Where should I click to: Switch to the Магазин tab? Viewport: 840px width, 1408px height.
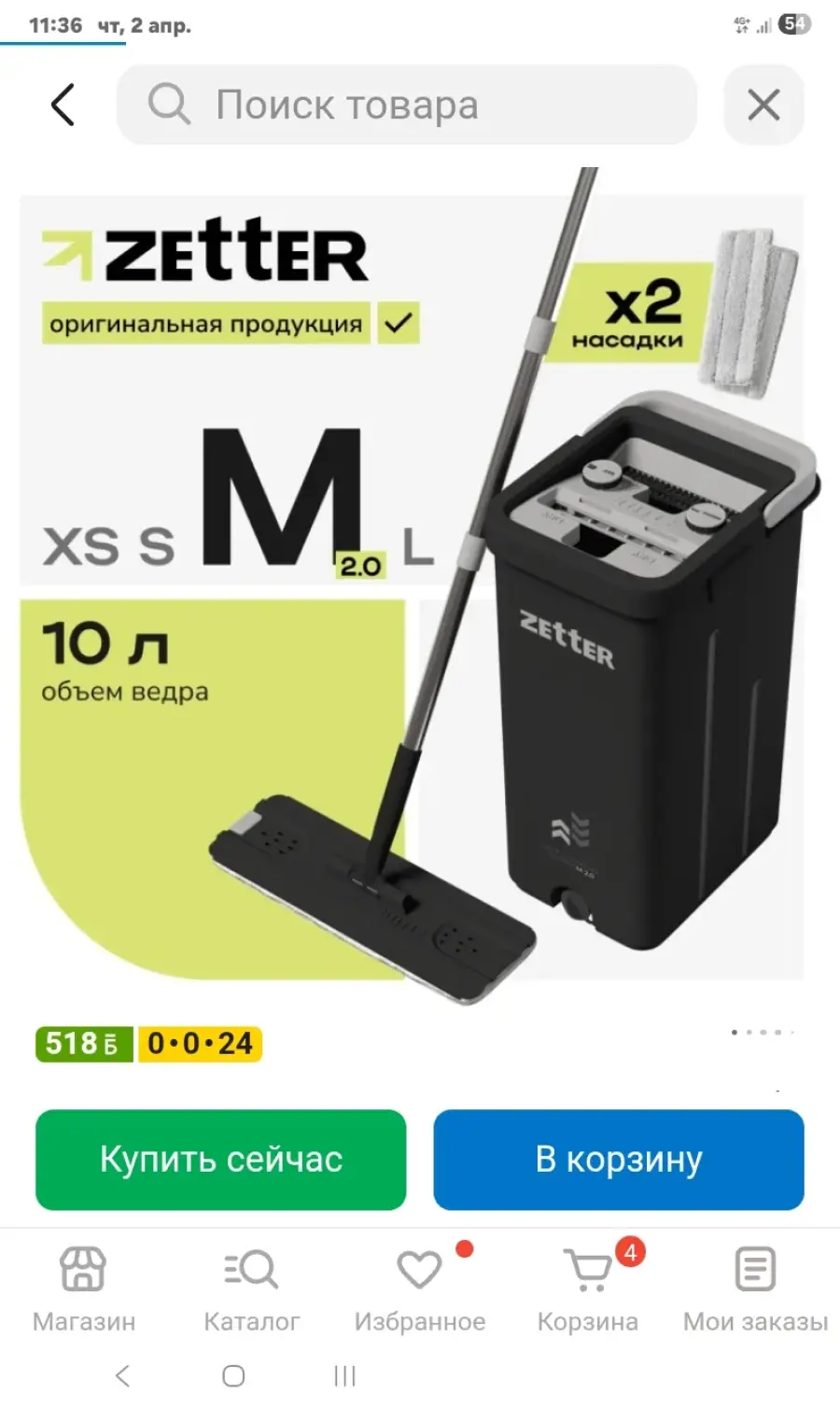[x=84, y=1288]
